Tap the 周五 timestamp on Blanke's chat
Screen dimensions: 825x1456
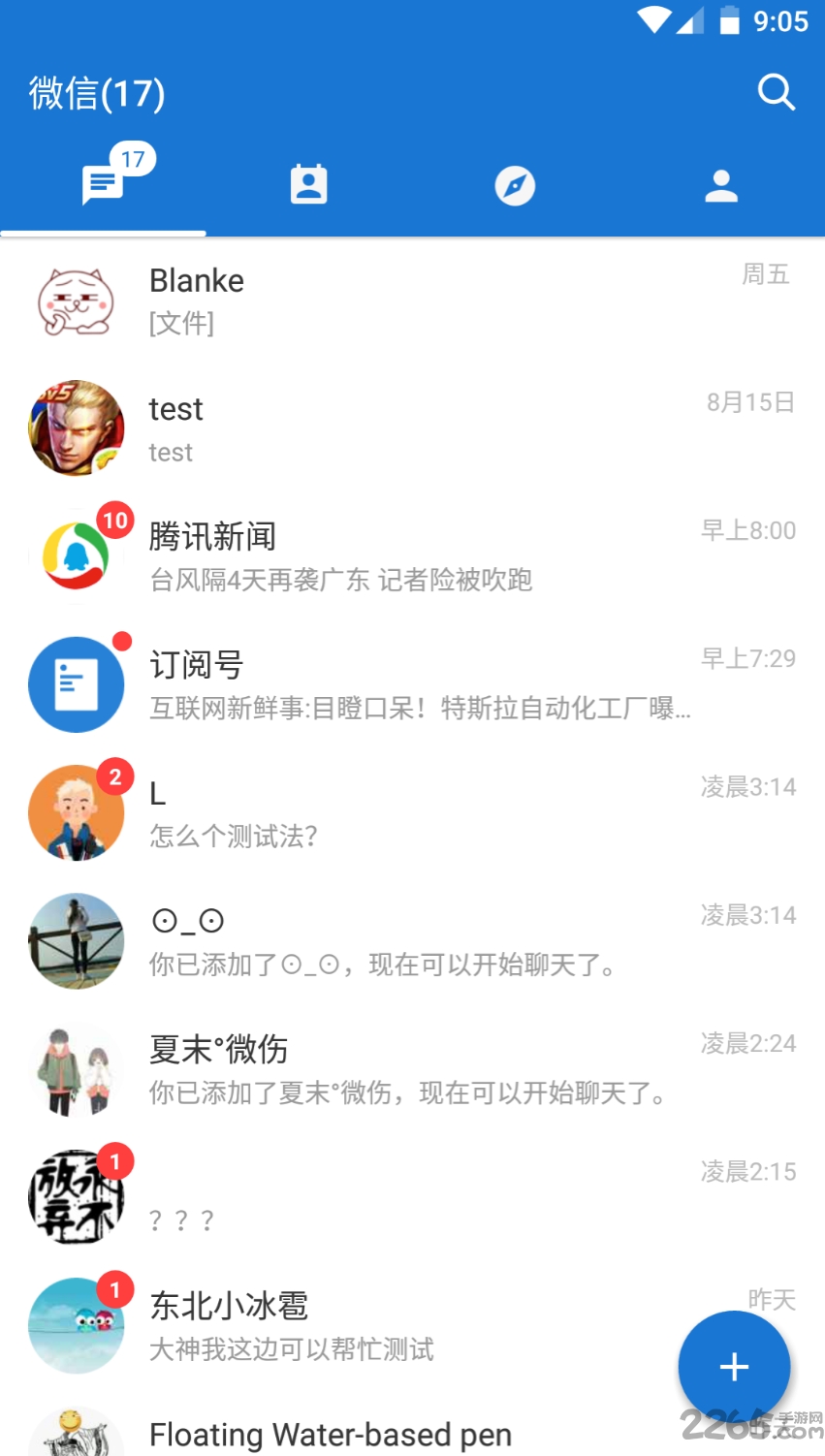[x=767, y=275]
